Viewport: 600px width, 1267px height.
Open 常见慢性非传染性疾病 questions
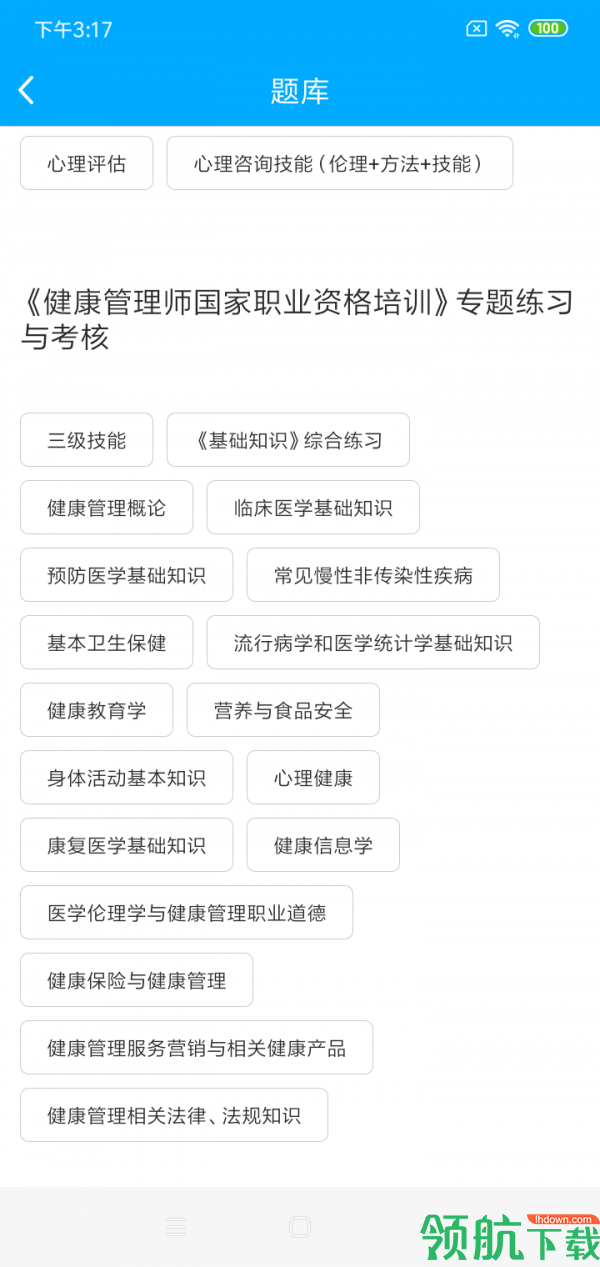tap(373, 575)
